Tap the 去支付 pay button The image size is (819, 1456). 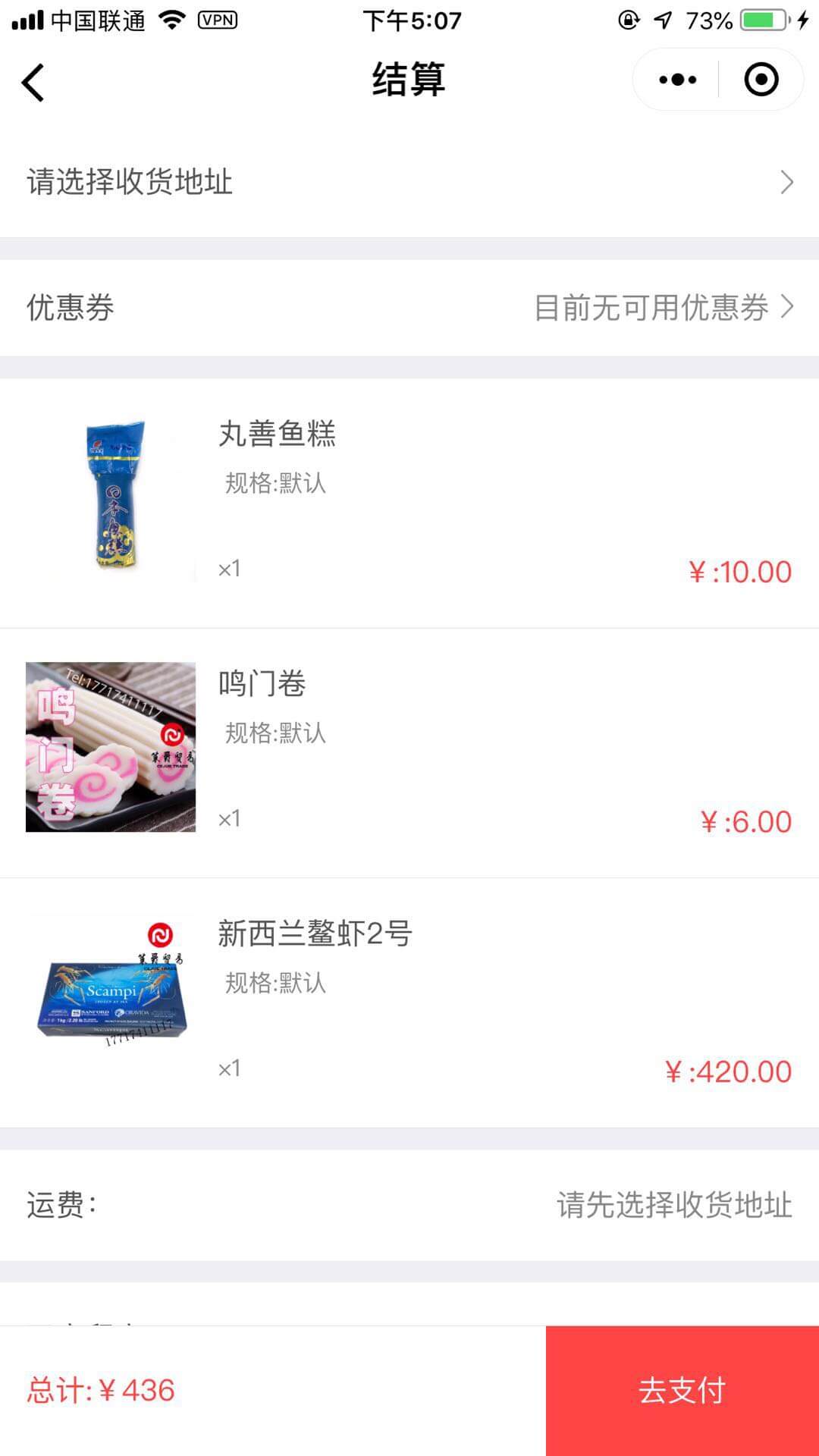tap(682, 1390)
